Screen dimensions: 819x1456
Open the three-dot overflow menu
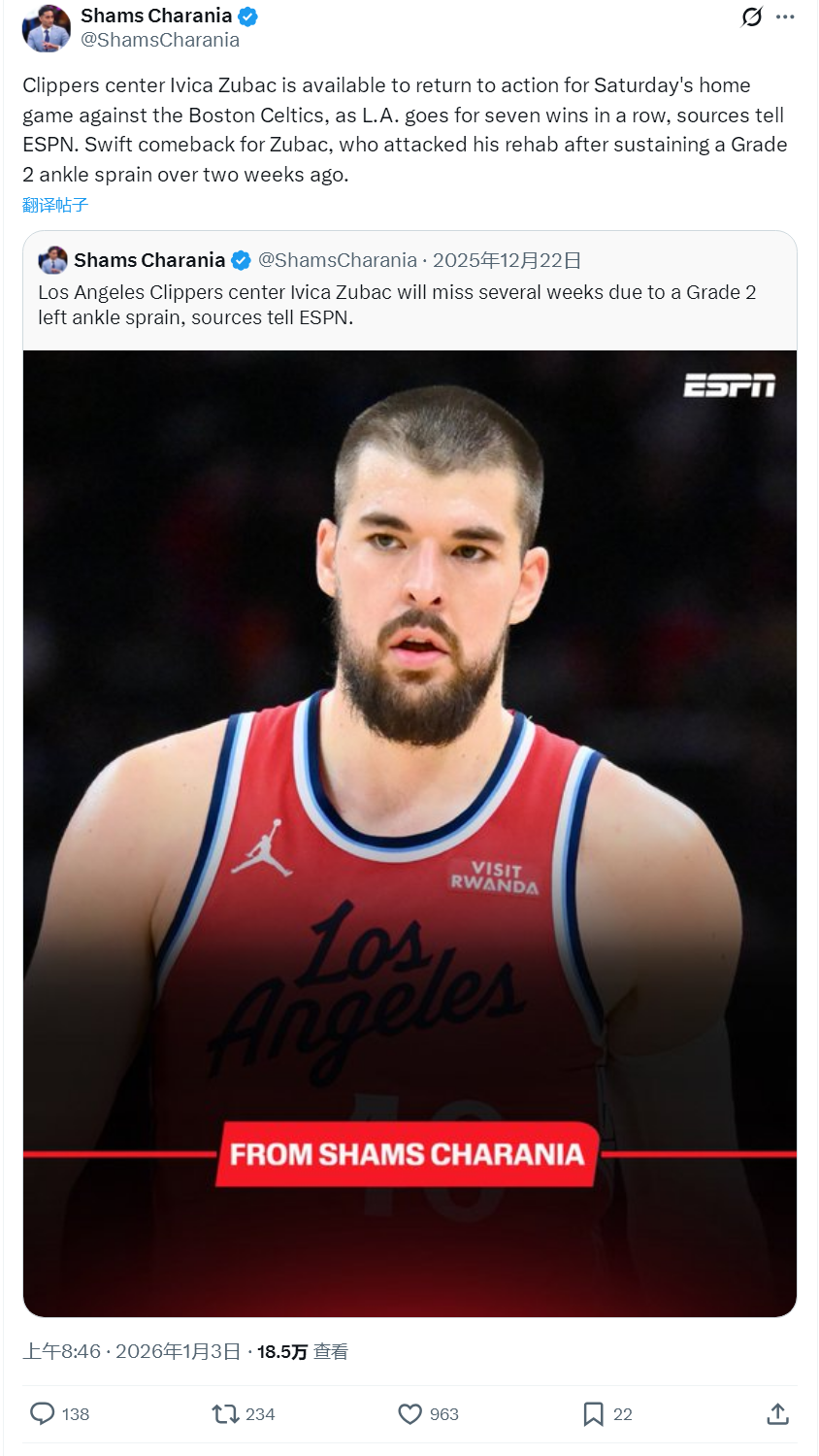click(x=785, y=17)
